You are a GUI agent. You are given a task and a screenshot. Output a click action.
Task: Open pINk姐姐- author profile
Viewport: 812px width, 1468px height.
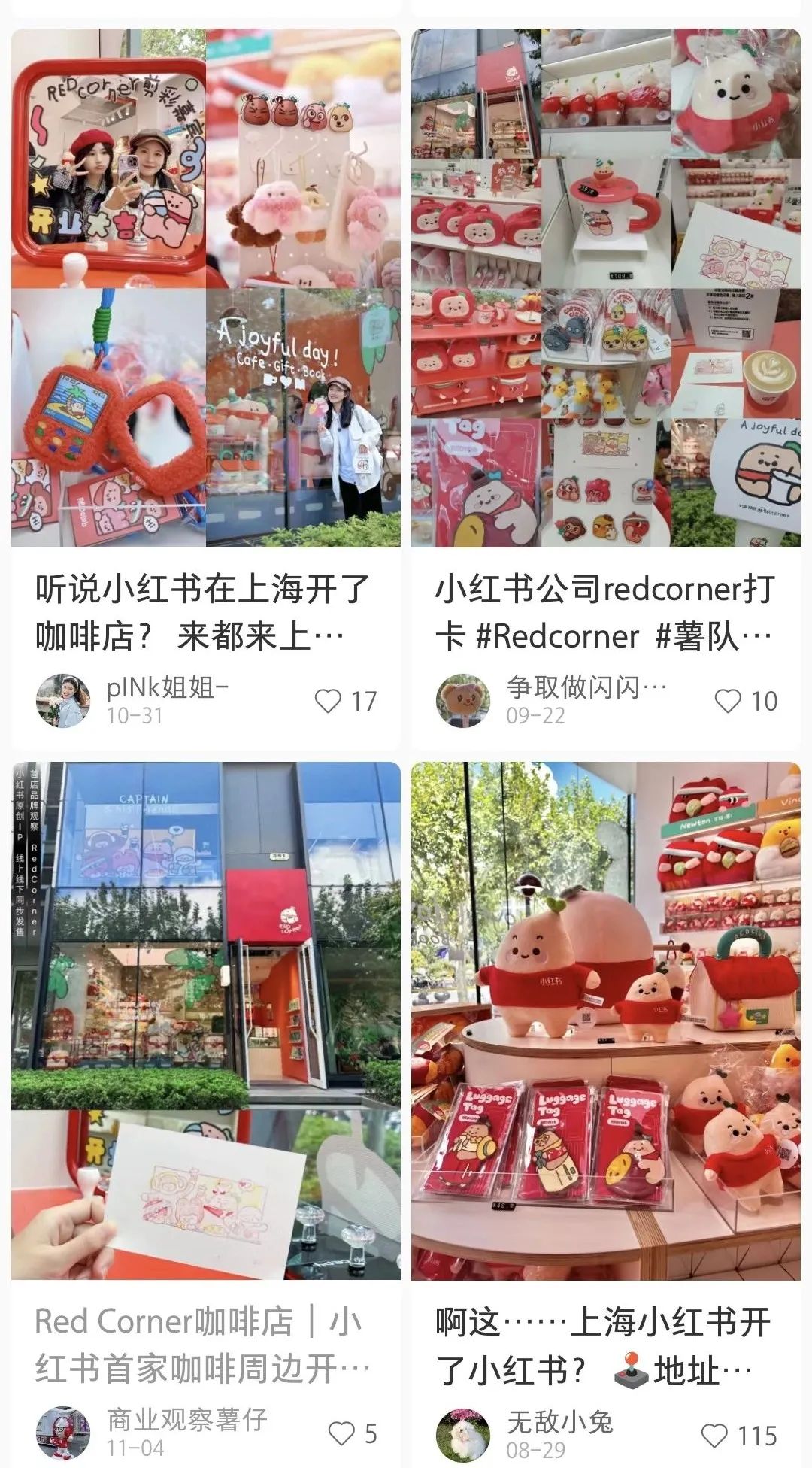point(63,701)
